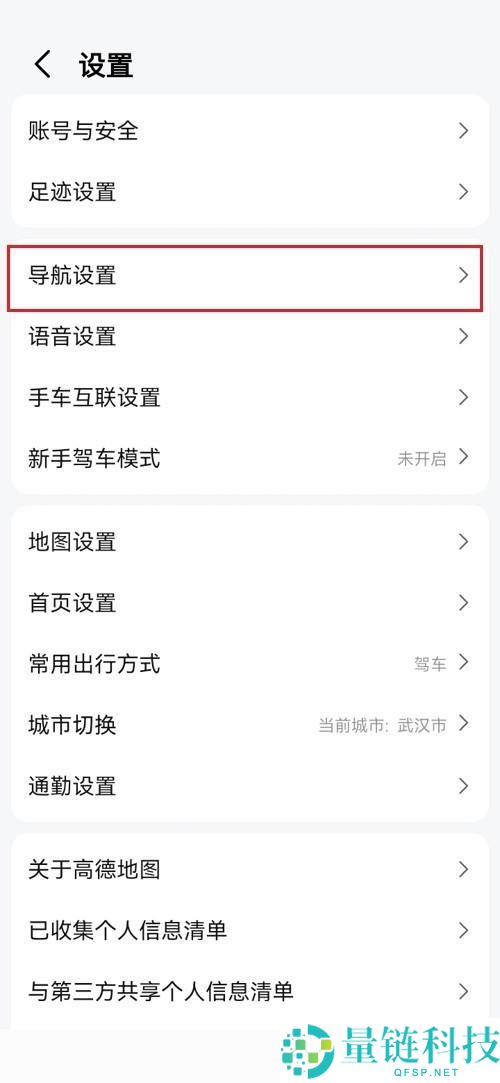Open 地图设置
The height and width of the screenshot is (1083, 500).
coord(250,542)
